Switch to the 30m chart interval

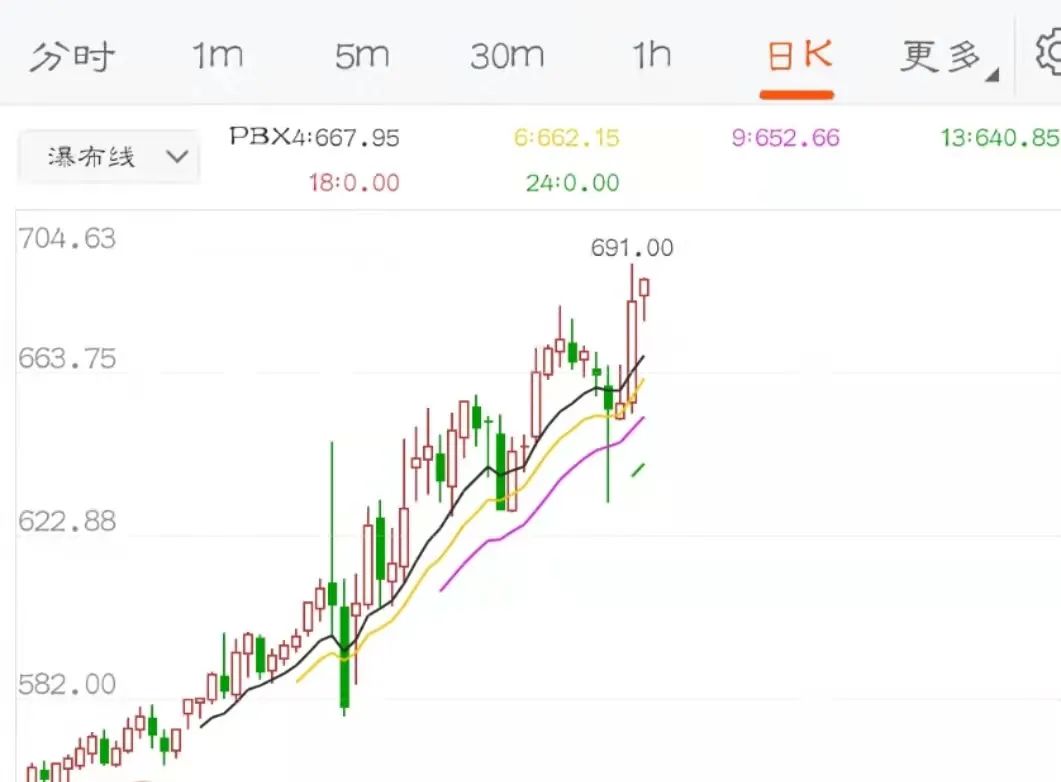[x=507, y=56]
